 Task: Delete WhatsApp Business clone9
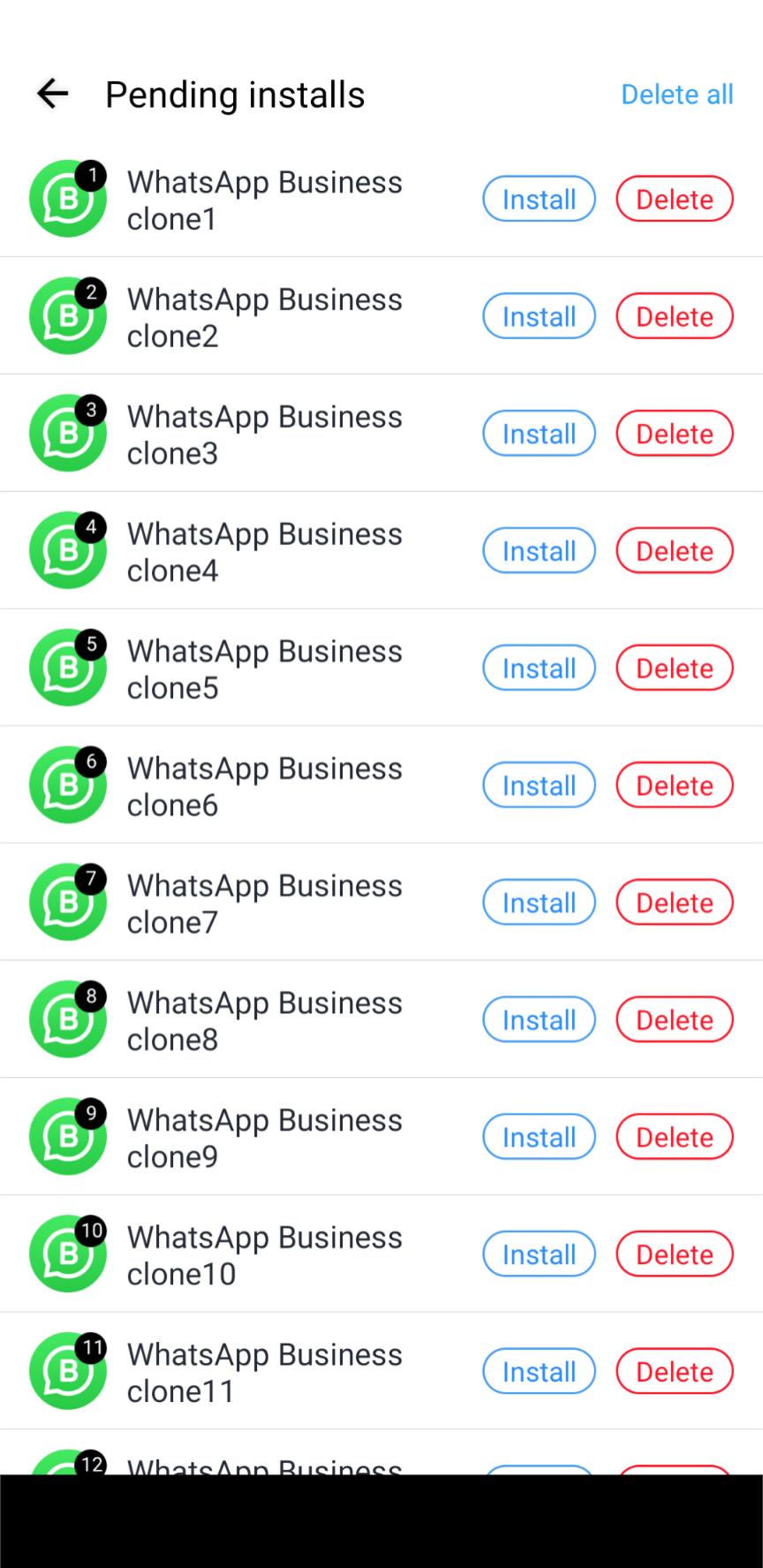click(x=675, y=1138)
